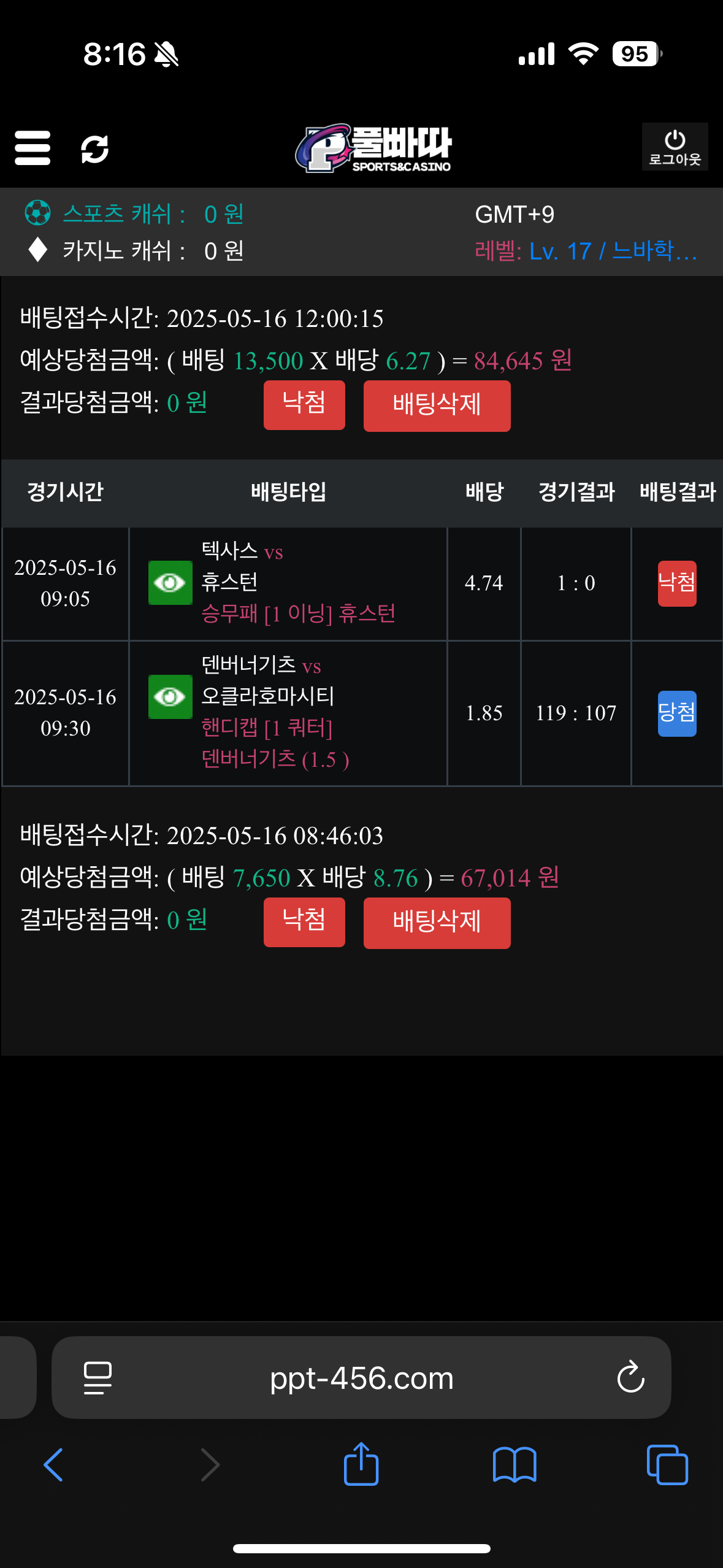This screenshot has width=723, height=1568.
Task: Tap the 로그아웃 logout button
Action: click(x=675, y=147)
